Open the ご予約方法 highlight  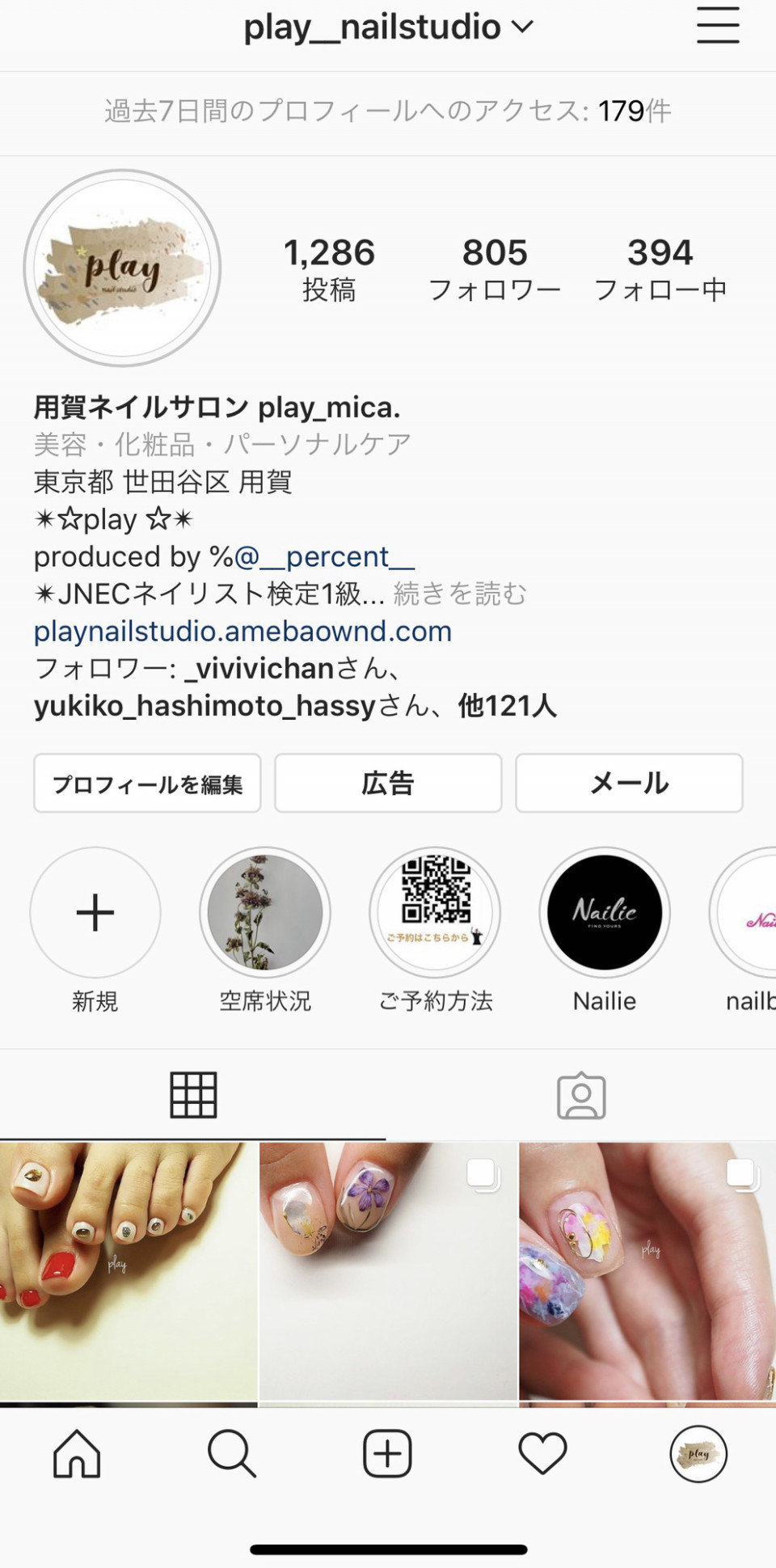point(435,913)
